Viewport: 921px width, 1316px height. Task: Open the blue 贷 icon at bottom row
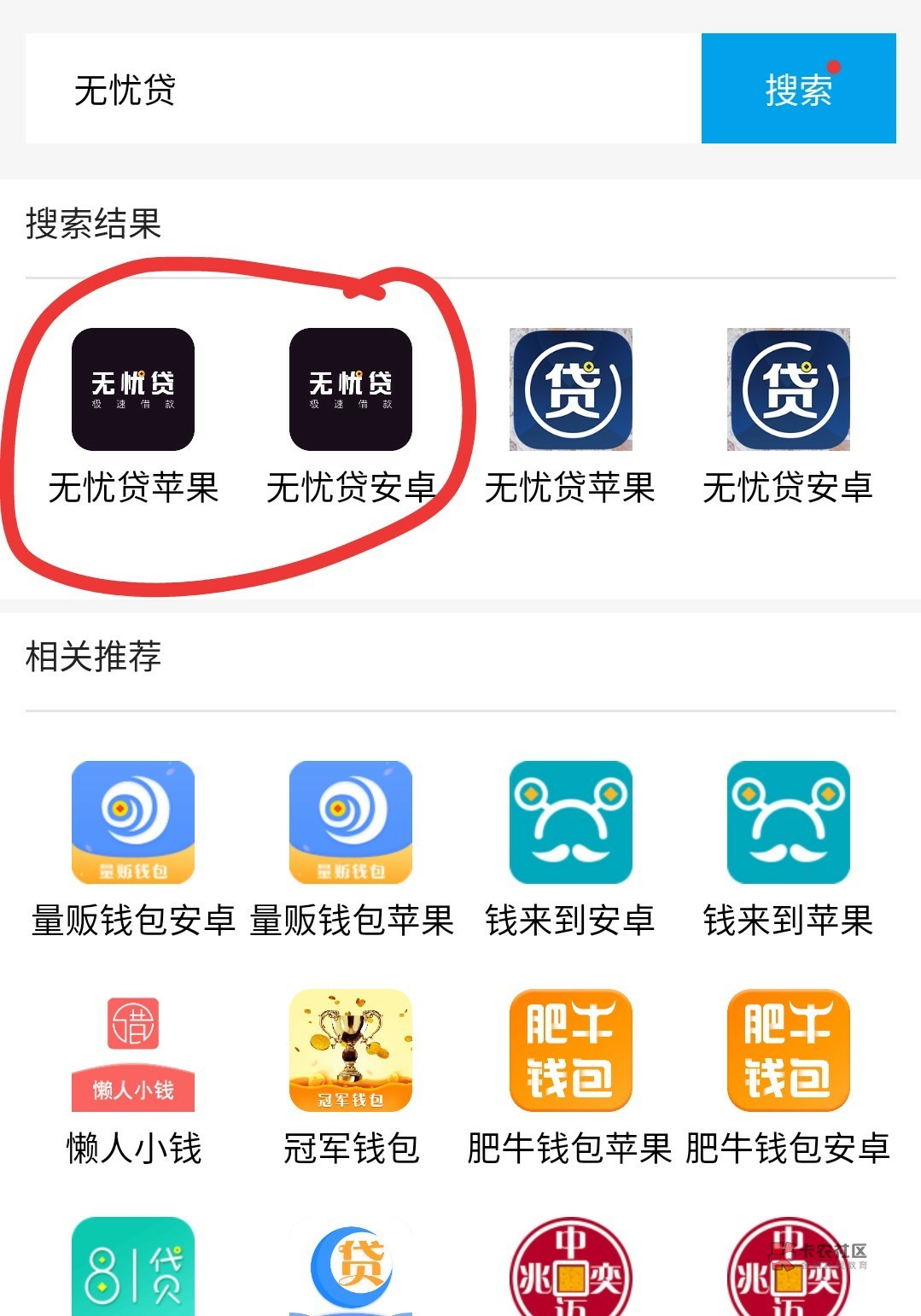pos(350,1272)
